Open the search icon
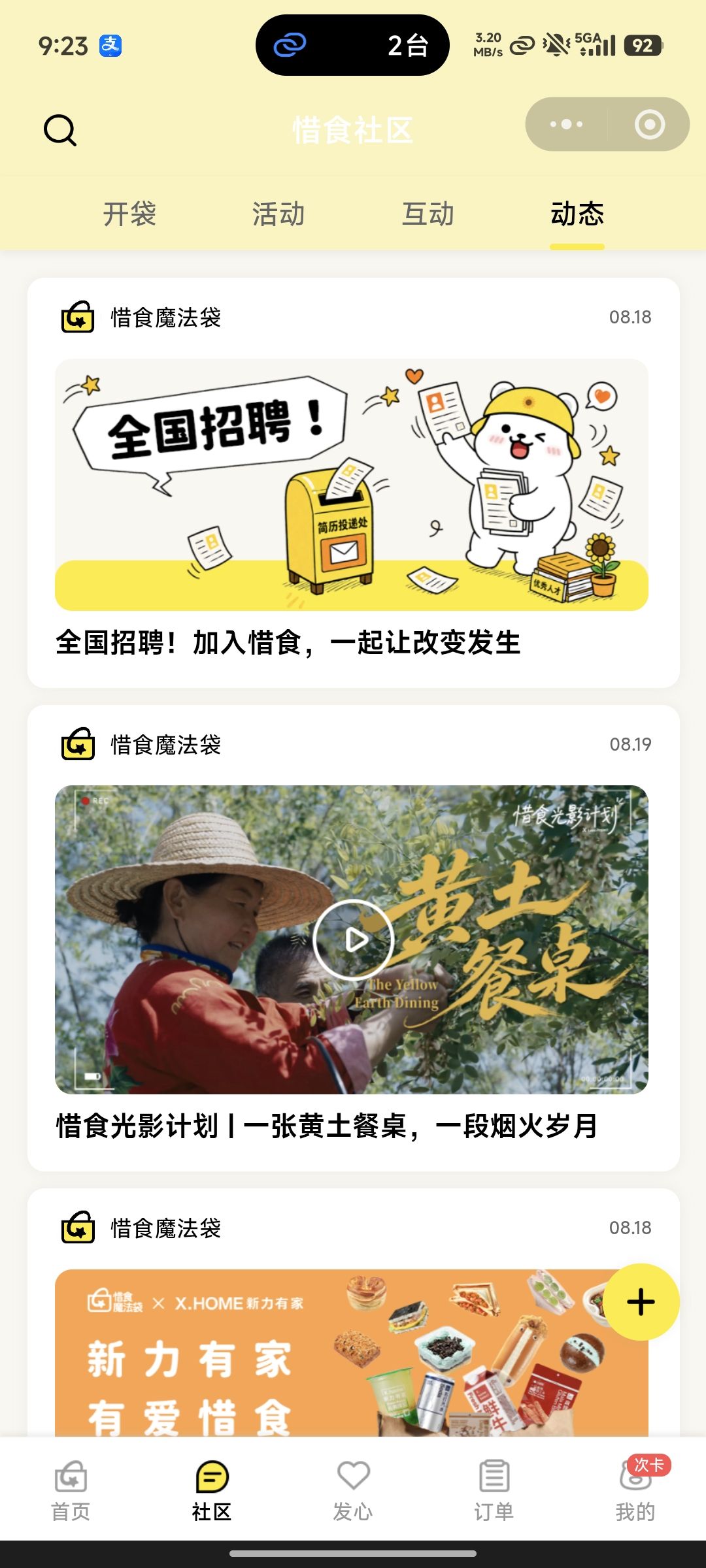This screenshot has height=1568, width=706. tap(60, 130)
